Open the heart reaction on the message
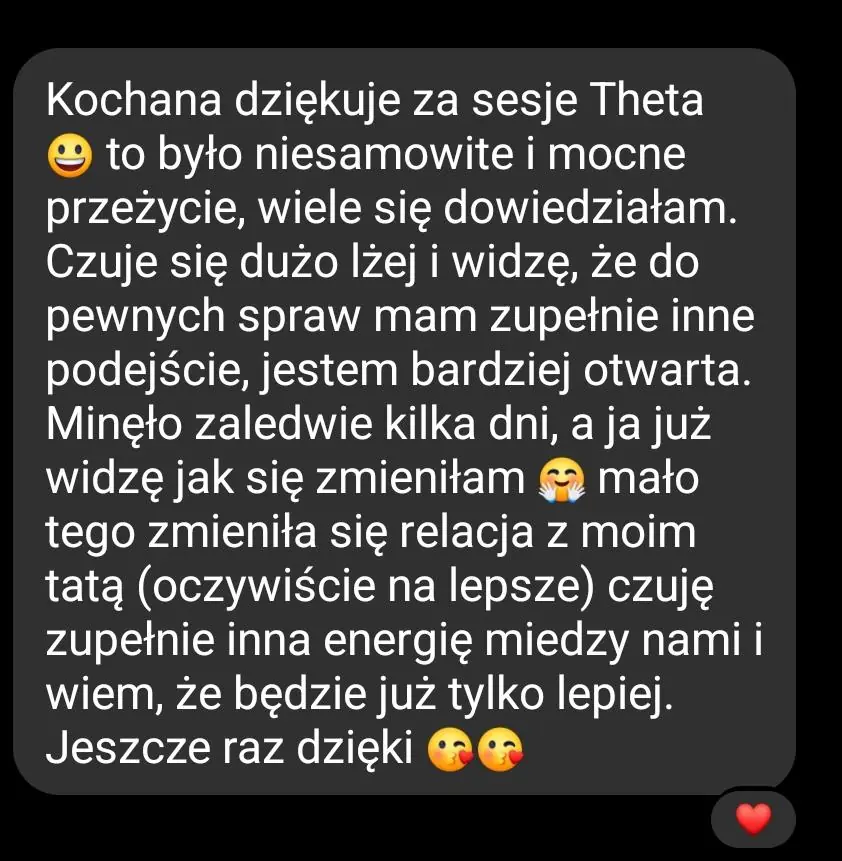The height and width of the screenshot is (861, 842). (x=753, y=820)
